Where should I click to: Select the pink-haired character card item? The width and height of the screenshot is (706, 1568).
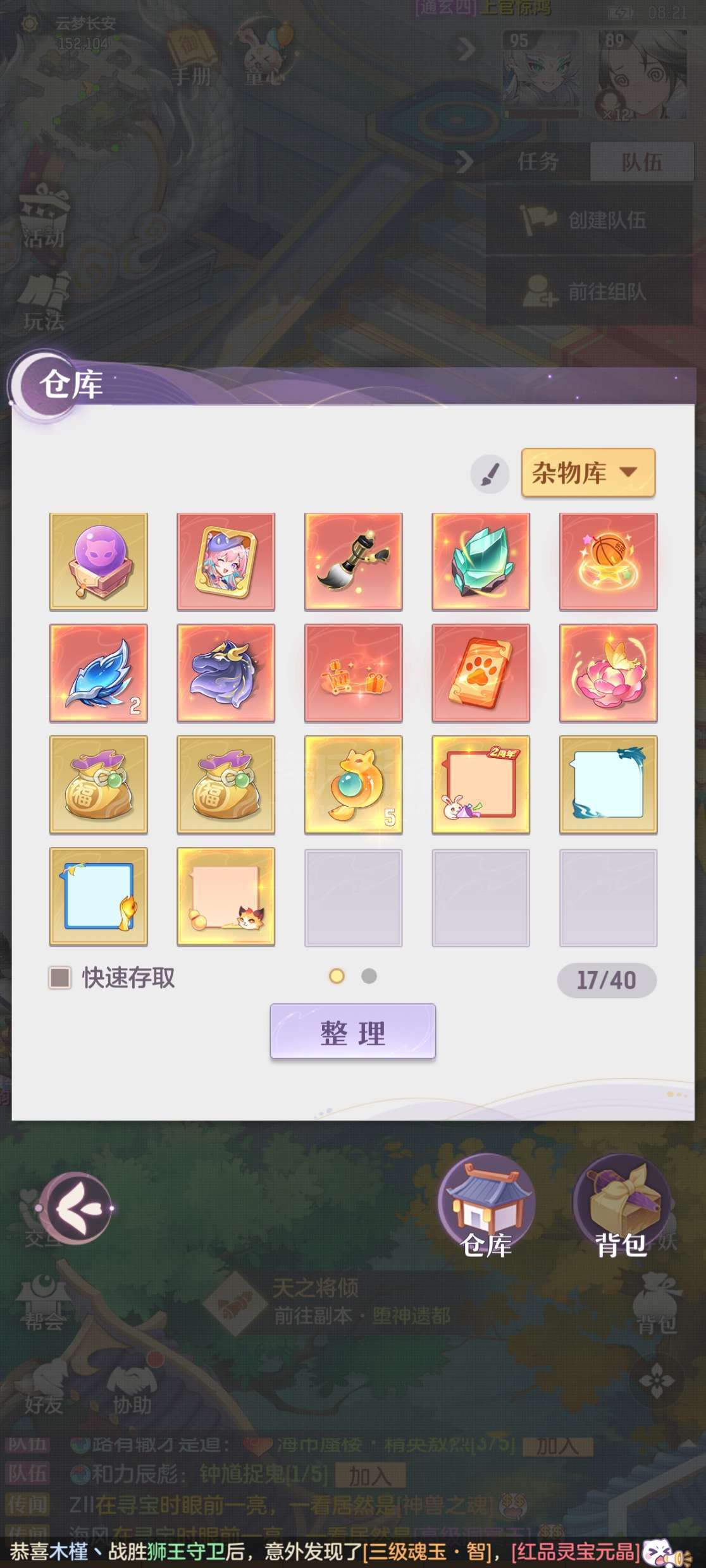tap(226, 561)
